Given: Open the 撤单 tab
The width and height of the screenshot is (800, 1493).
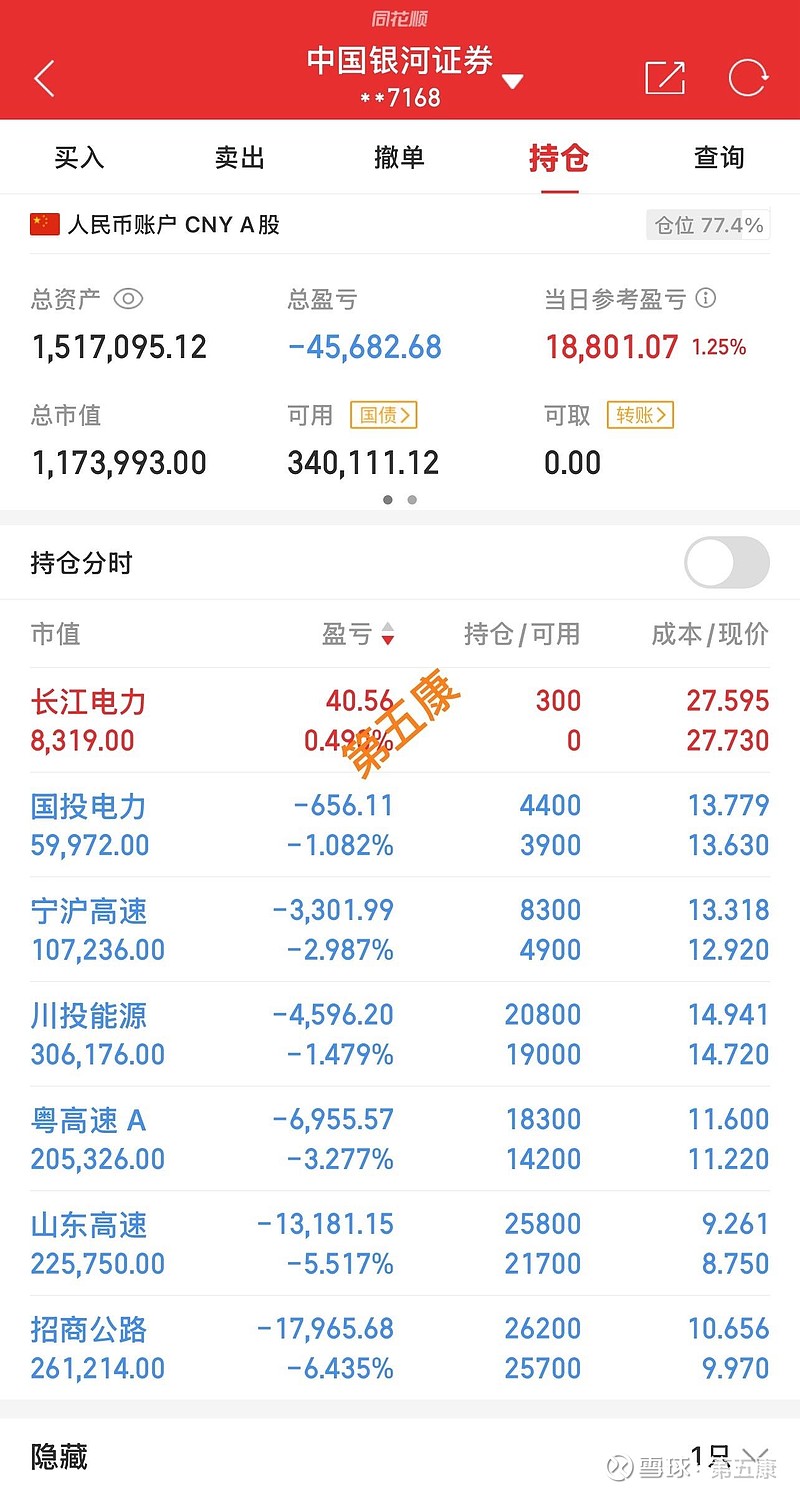Looking at the screenshot, I should click(x=399, y=158).
